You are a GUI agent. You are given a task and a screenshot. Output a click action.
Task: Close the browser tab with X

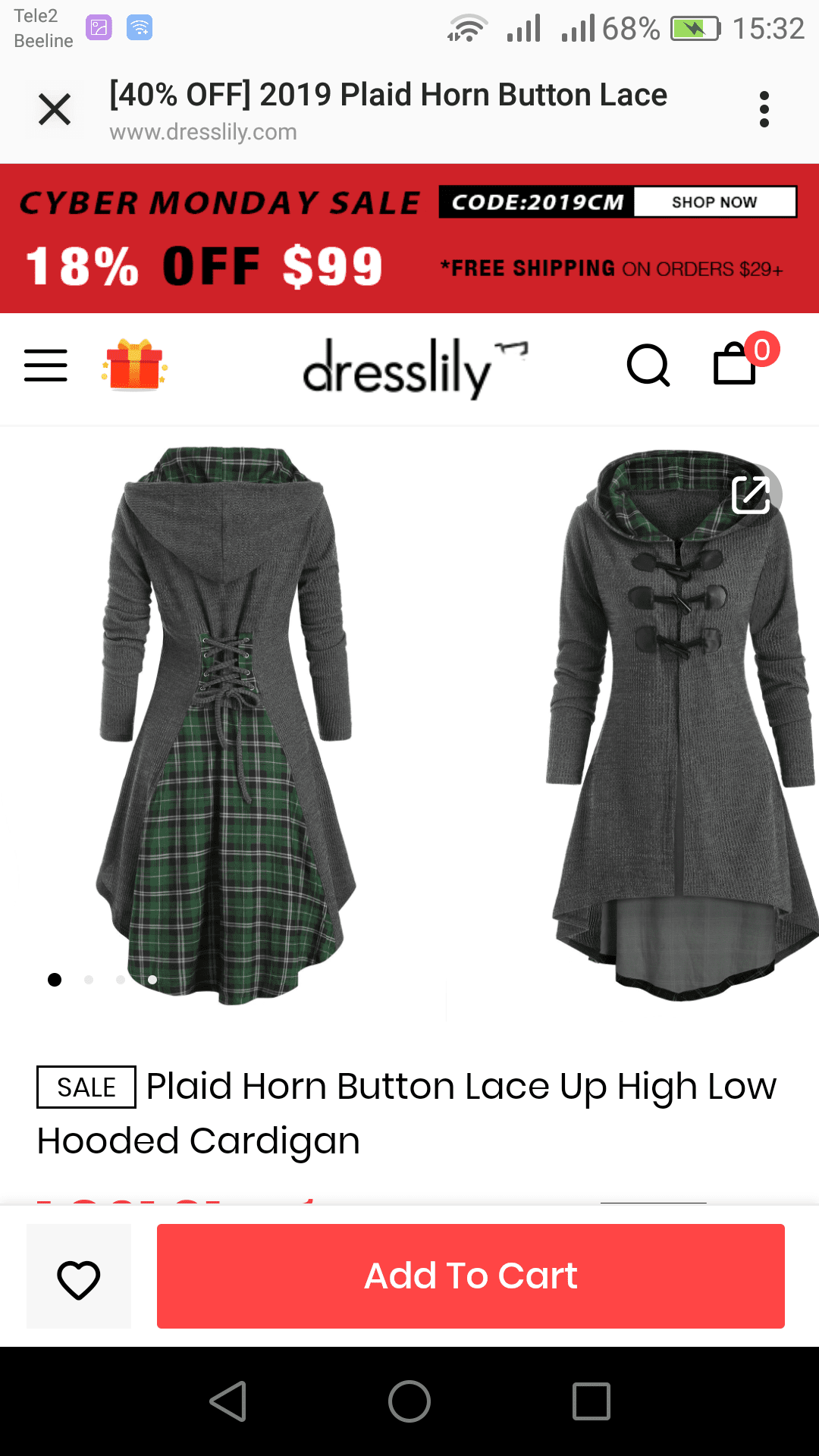click(55, 110)
